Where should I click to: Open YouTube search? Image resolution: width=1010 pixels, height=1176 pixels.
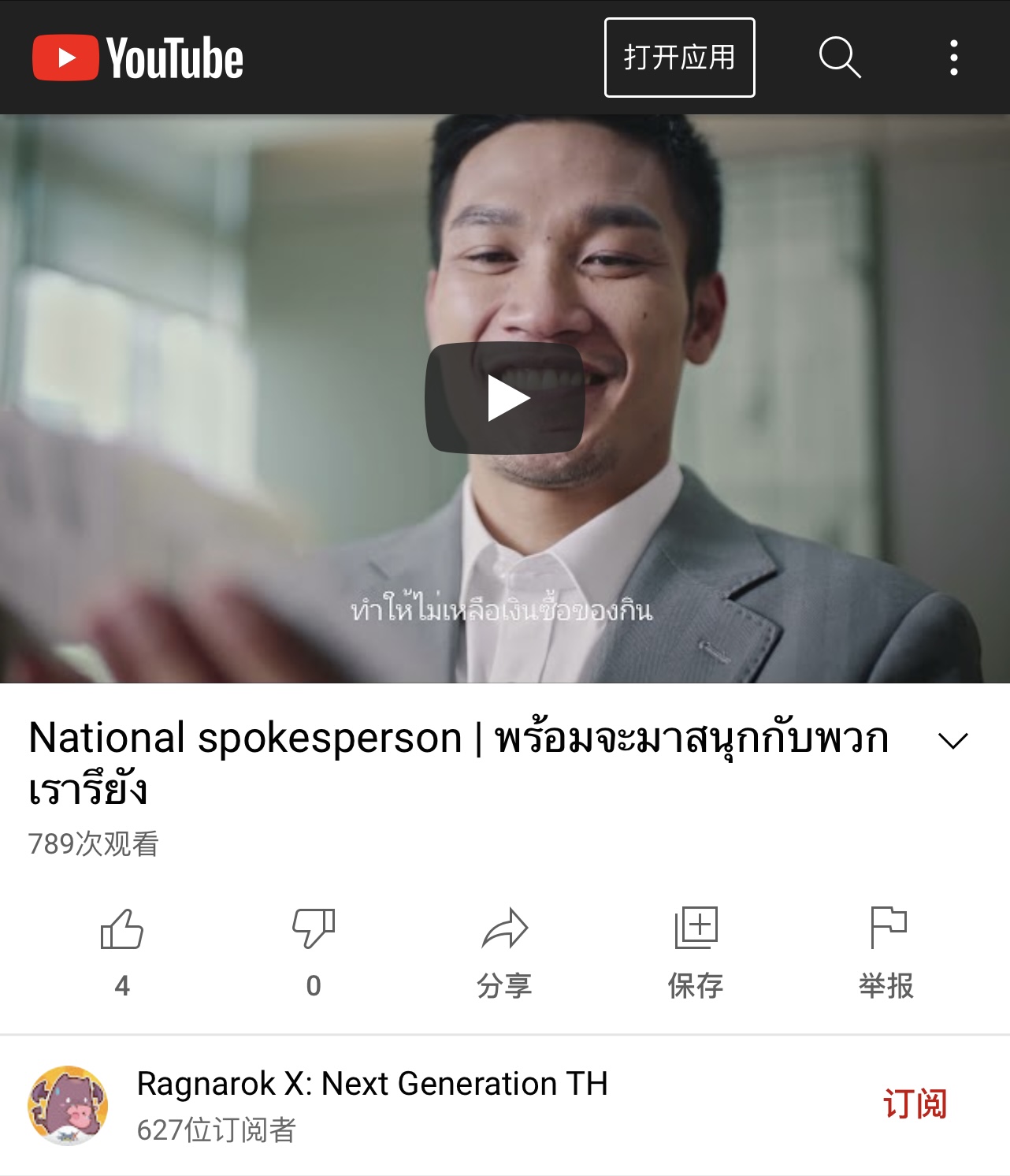click(839, 58)
